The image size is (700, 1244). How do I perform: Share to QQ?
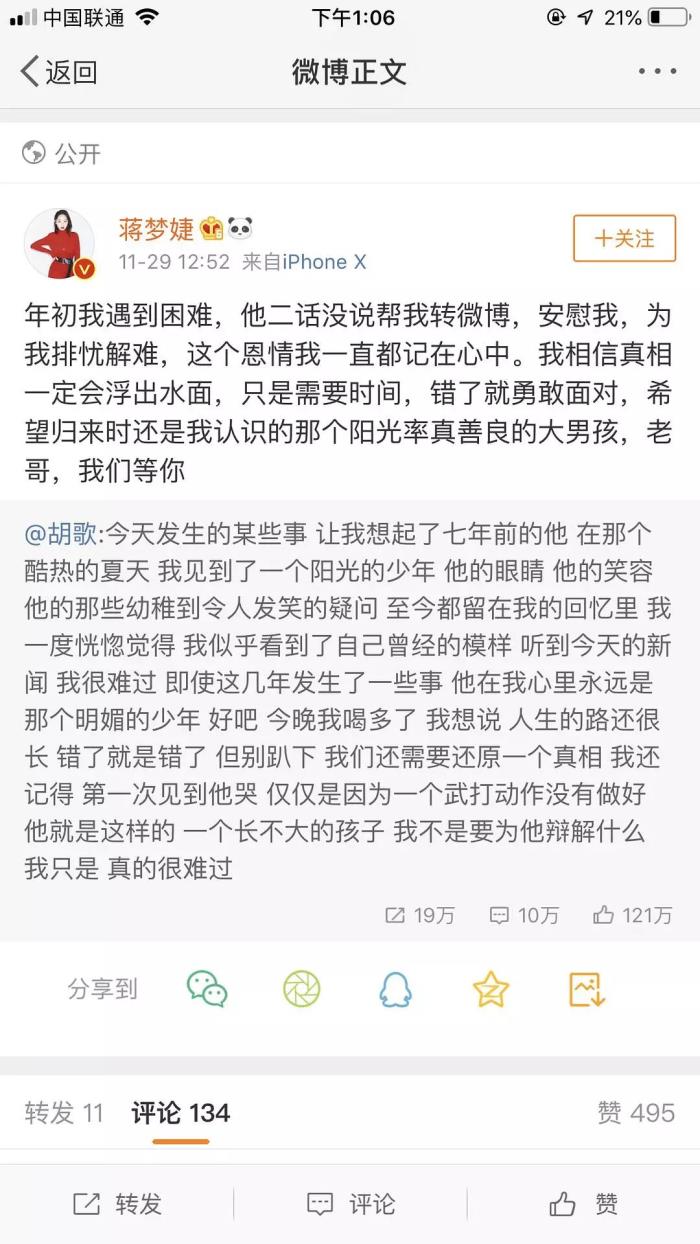396,989
